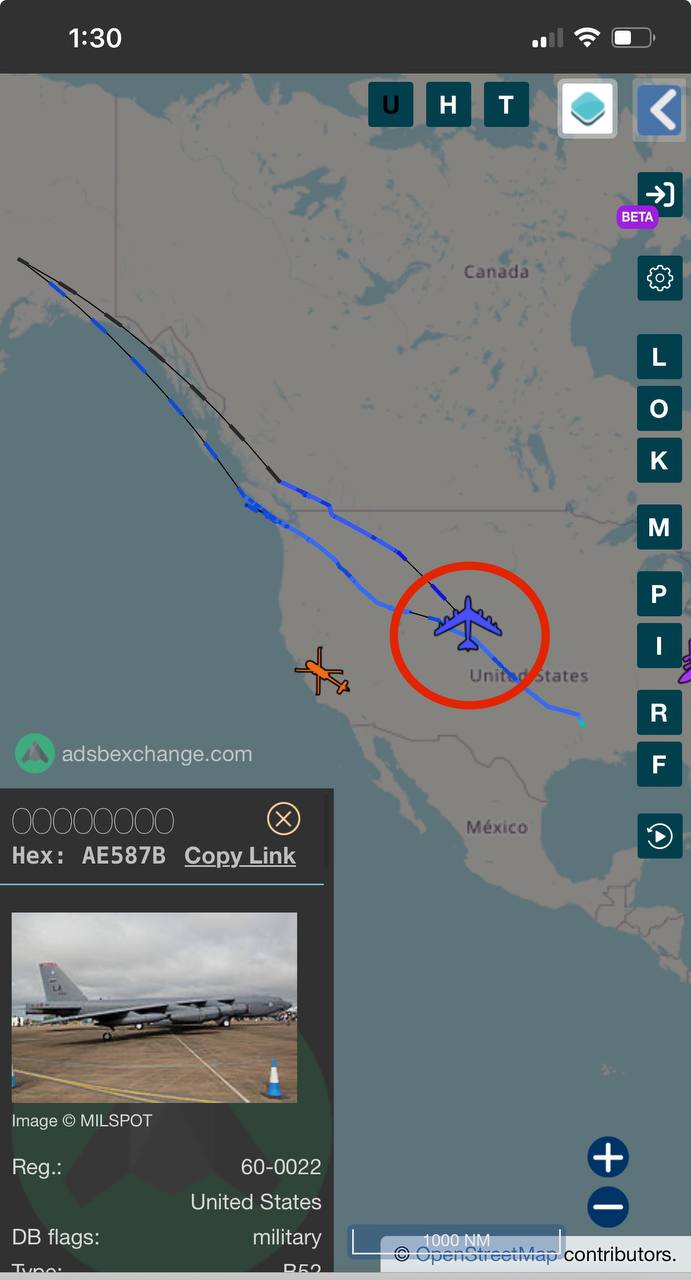The height and width of the screenshot is (1280, 691).
Task: Tap the M map button
Action: pyautogui.click(x=659, y=527)
